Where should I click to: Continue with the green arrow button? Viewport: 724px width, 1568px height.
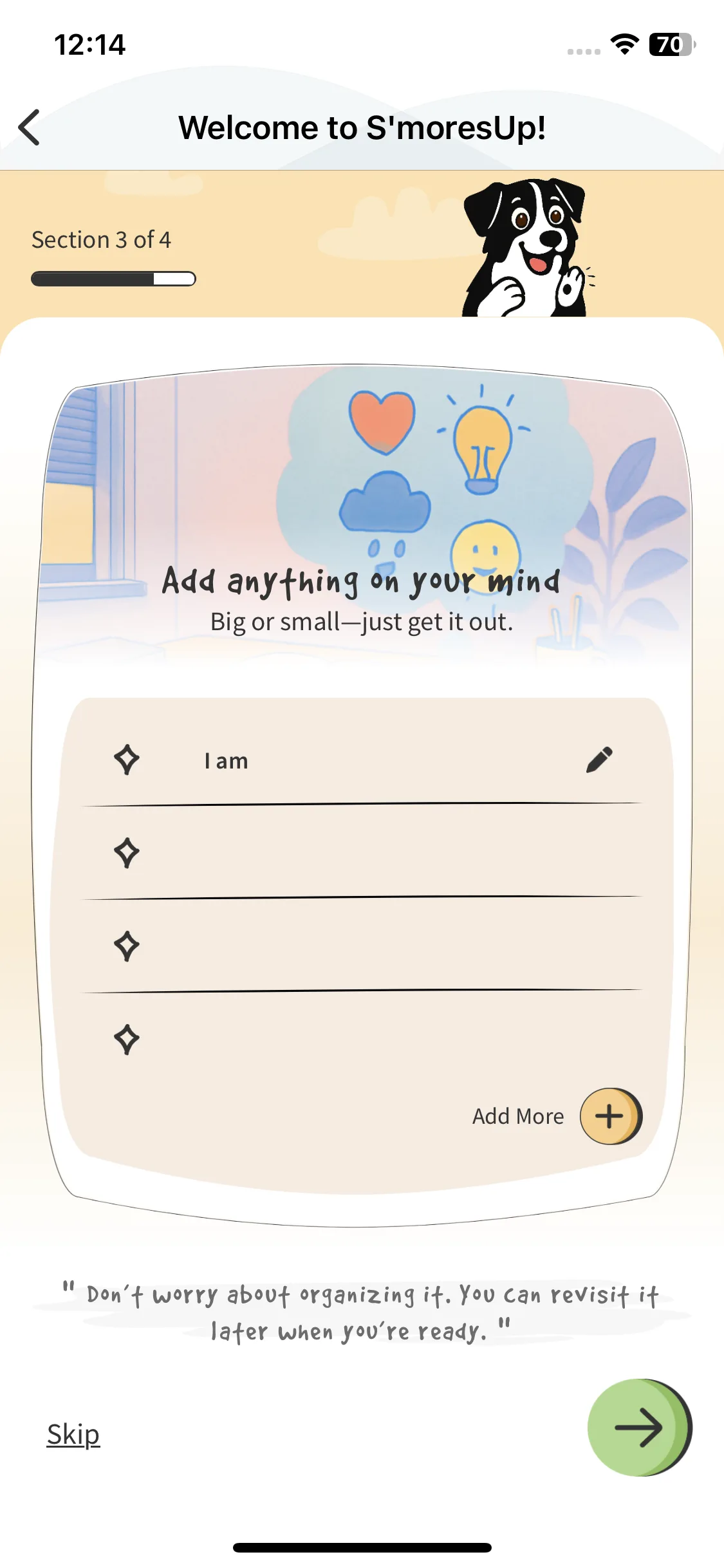click(640, 1427)
